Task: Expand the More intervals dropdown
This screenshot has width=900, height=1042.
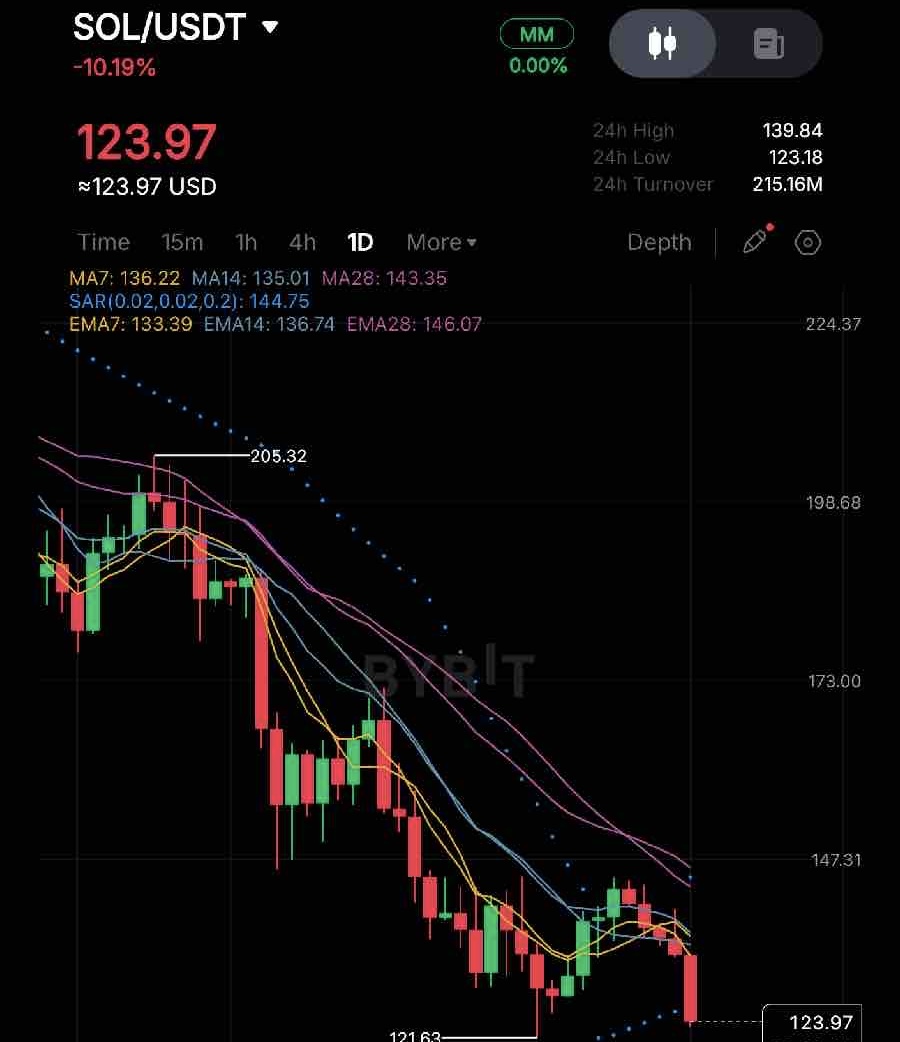Action: [441, 242]
